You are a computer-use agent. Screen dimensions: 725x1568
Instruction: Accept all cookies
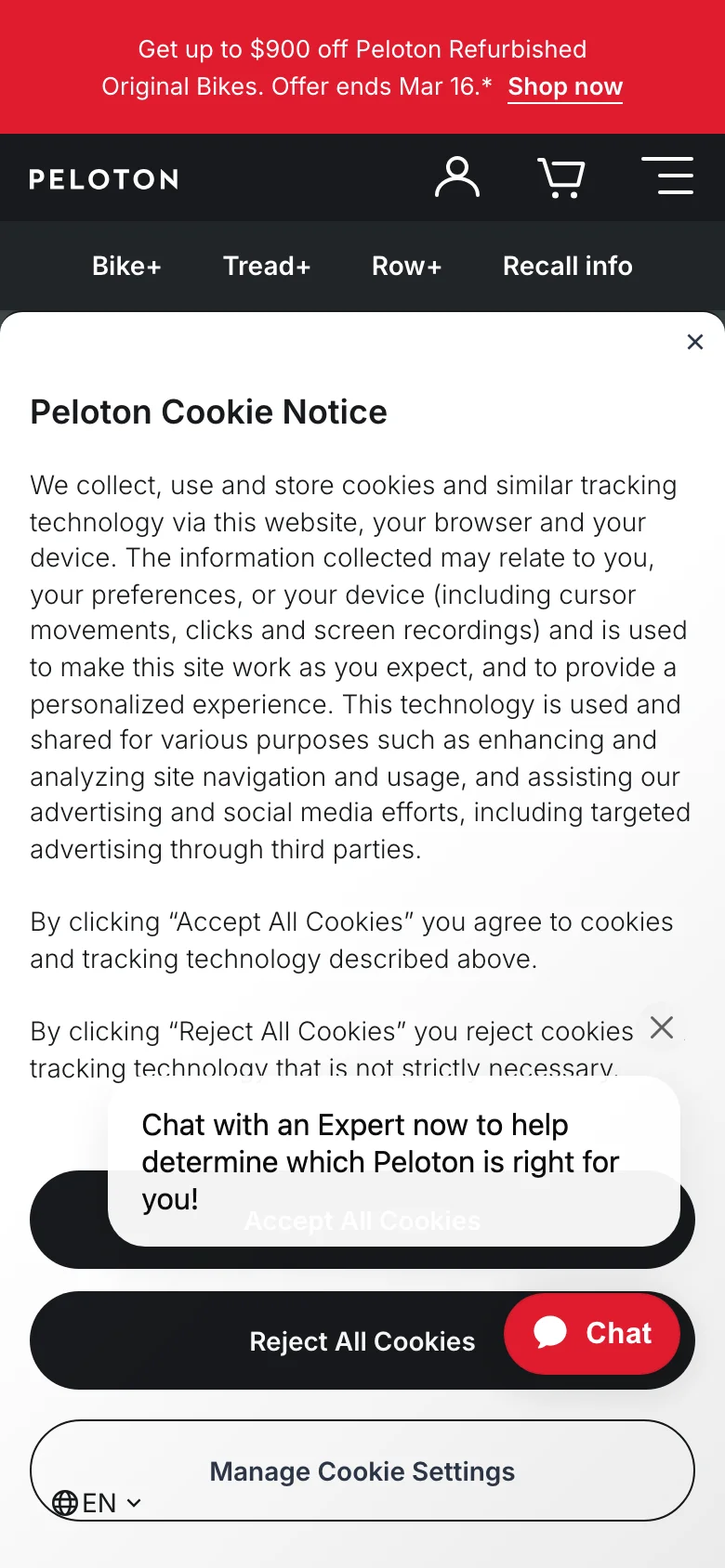click(x=362, y=1220)
